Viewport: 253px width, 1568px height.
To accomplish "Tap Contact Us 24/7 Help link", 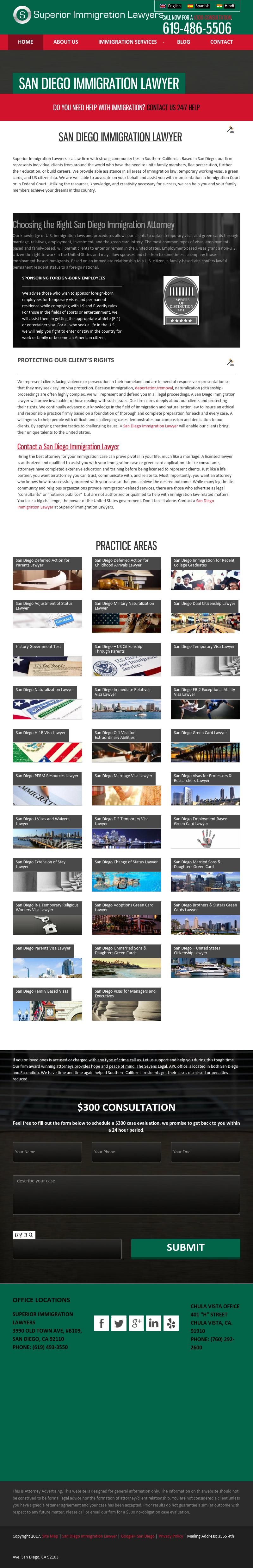I will point(173,108).
